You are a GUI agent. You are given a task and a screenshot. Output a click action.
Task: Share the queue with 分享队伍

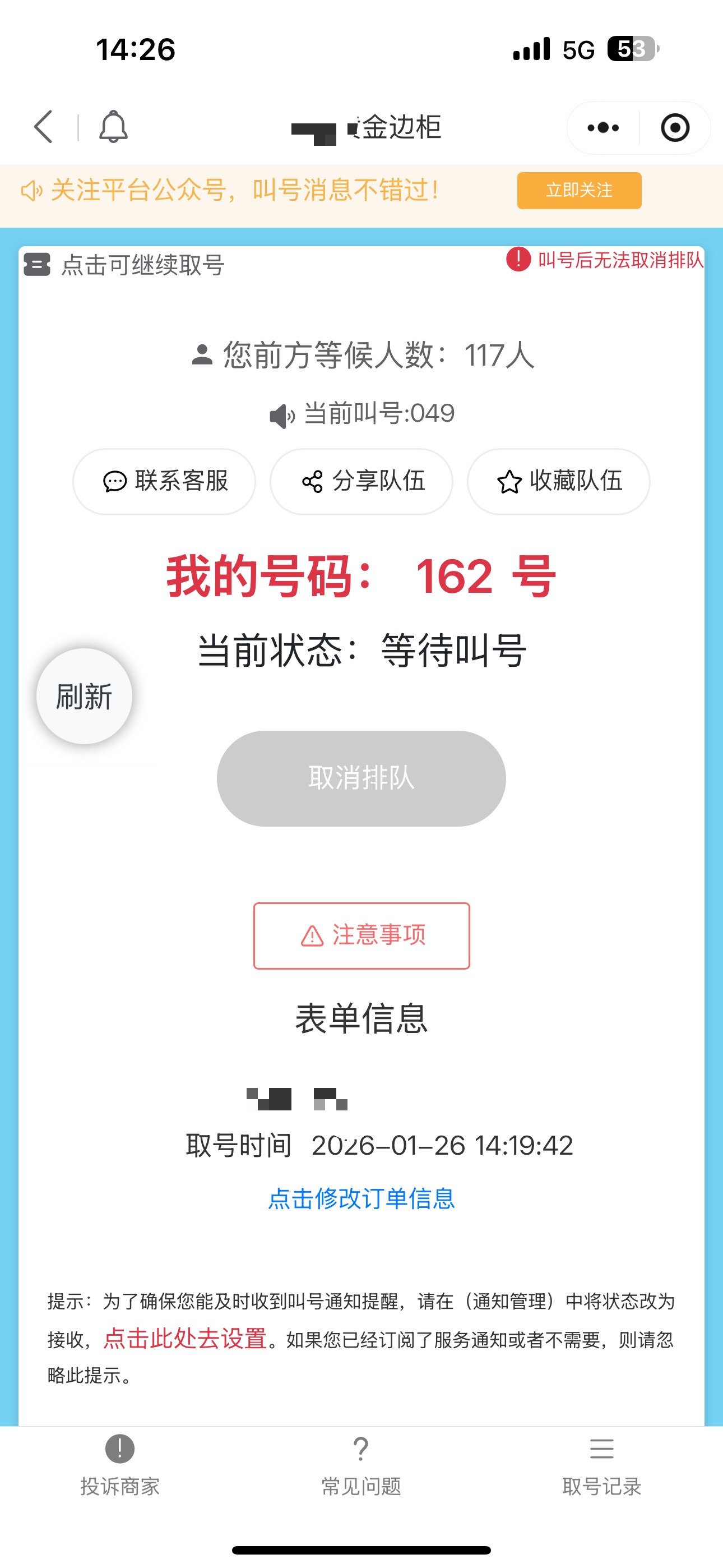(x=361, y=482)
